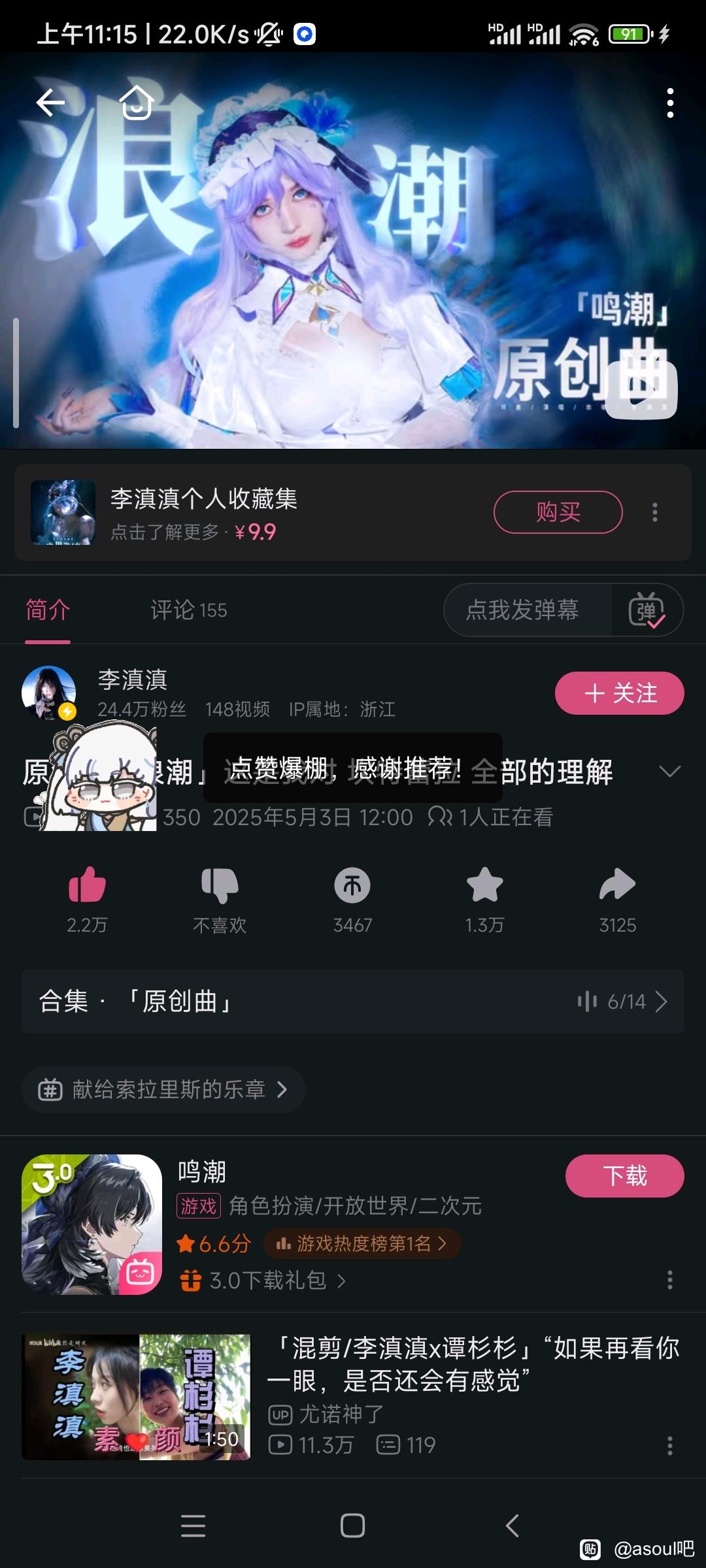
Task: Like this video (2.2万)
Action: [x=87, y=886]
